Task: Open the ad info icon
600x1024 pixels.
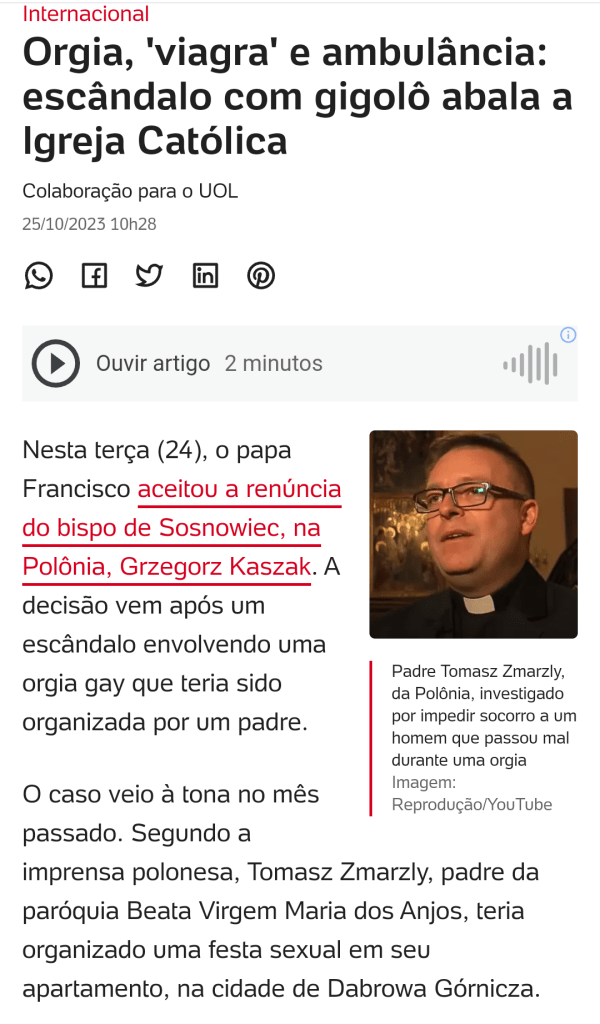Action: tap(568, 335)
